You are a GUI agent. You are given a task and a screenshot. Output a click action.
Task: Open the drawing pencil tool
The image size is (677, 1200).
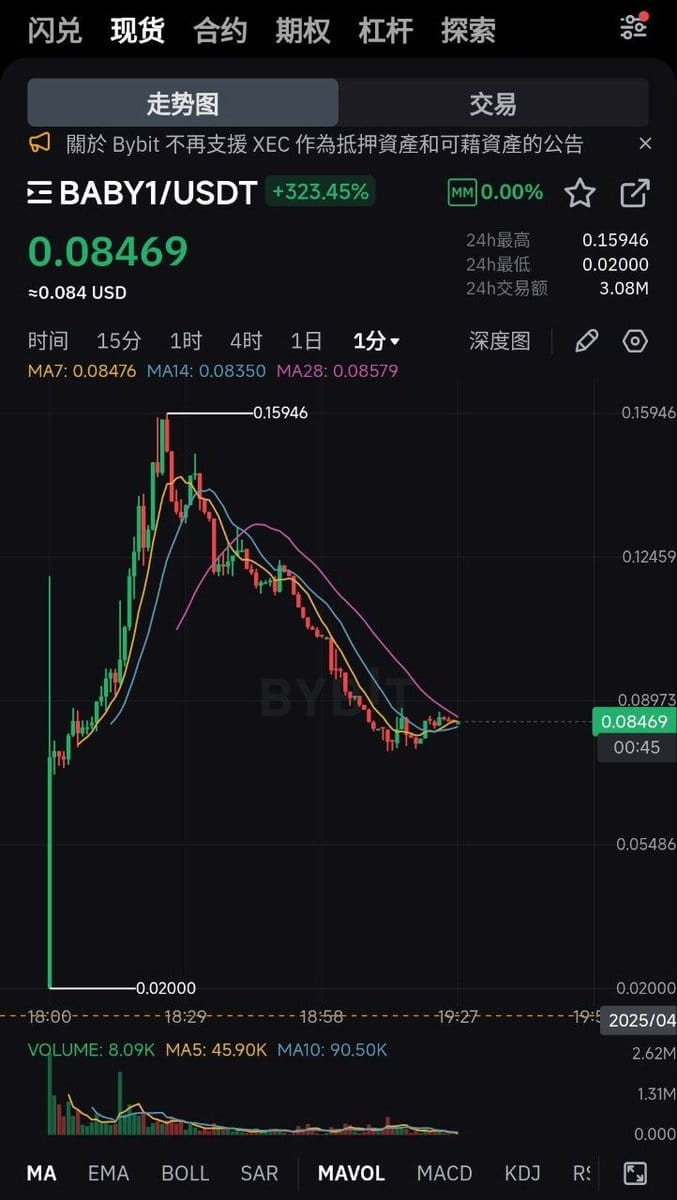[587, 341]
